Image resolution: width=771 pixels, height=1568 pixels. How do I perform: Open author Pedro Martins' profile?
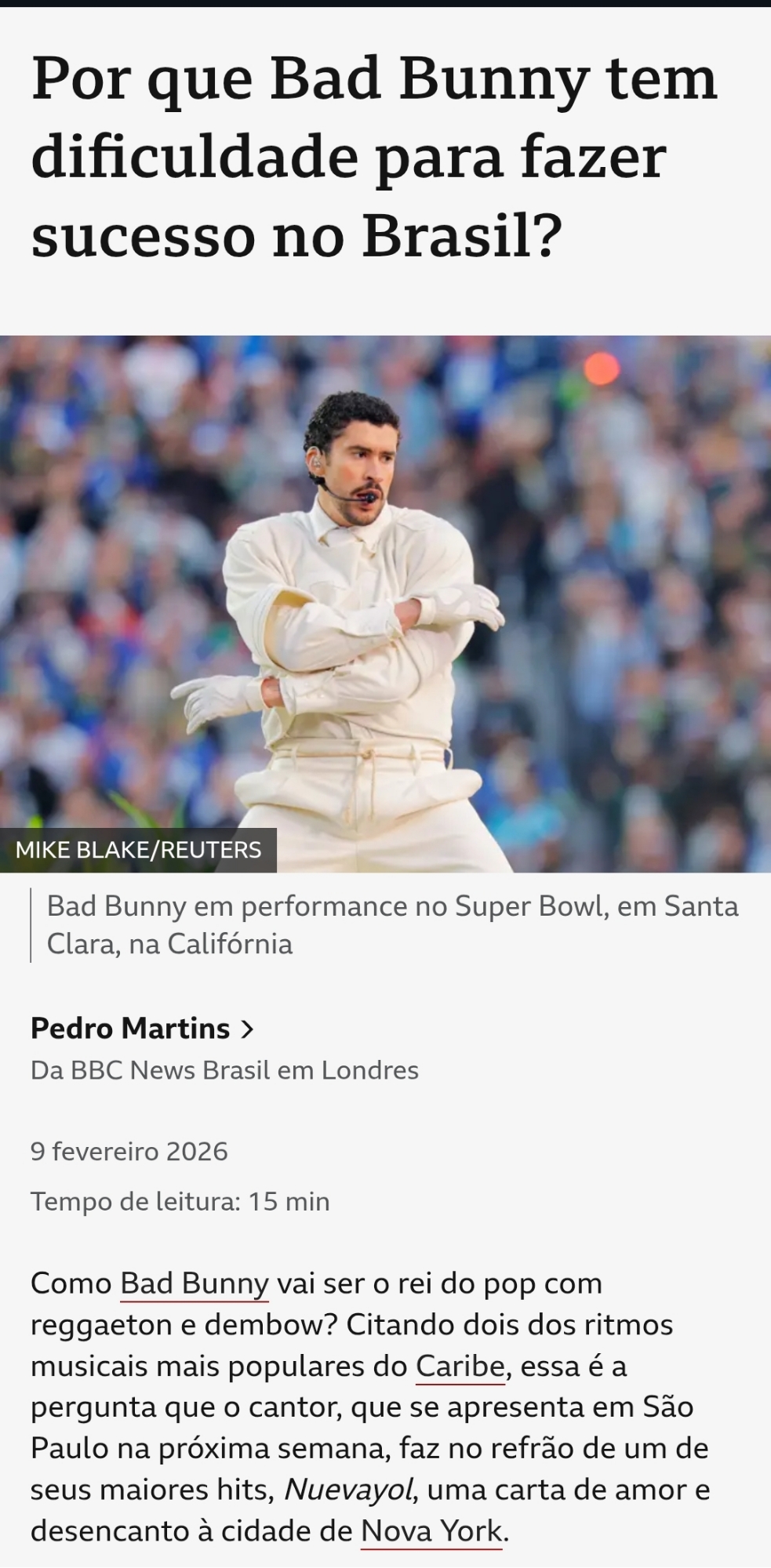(141, 1028)
